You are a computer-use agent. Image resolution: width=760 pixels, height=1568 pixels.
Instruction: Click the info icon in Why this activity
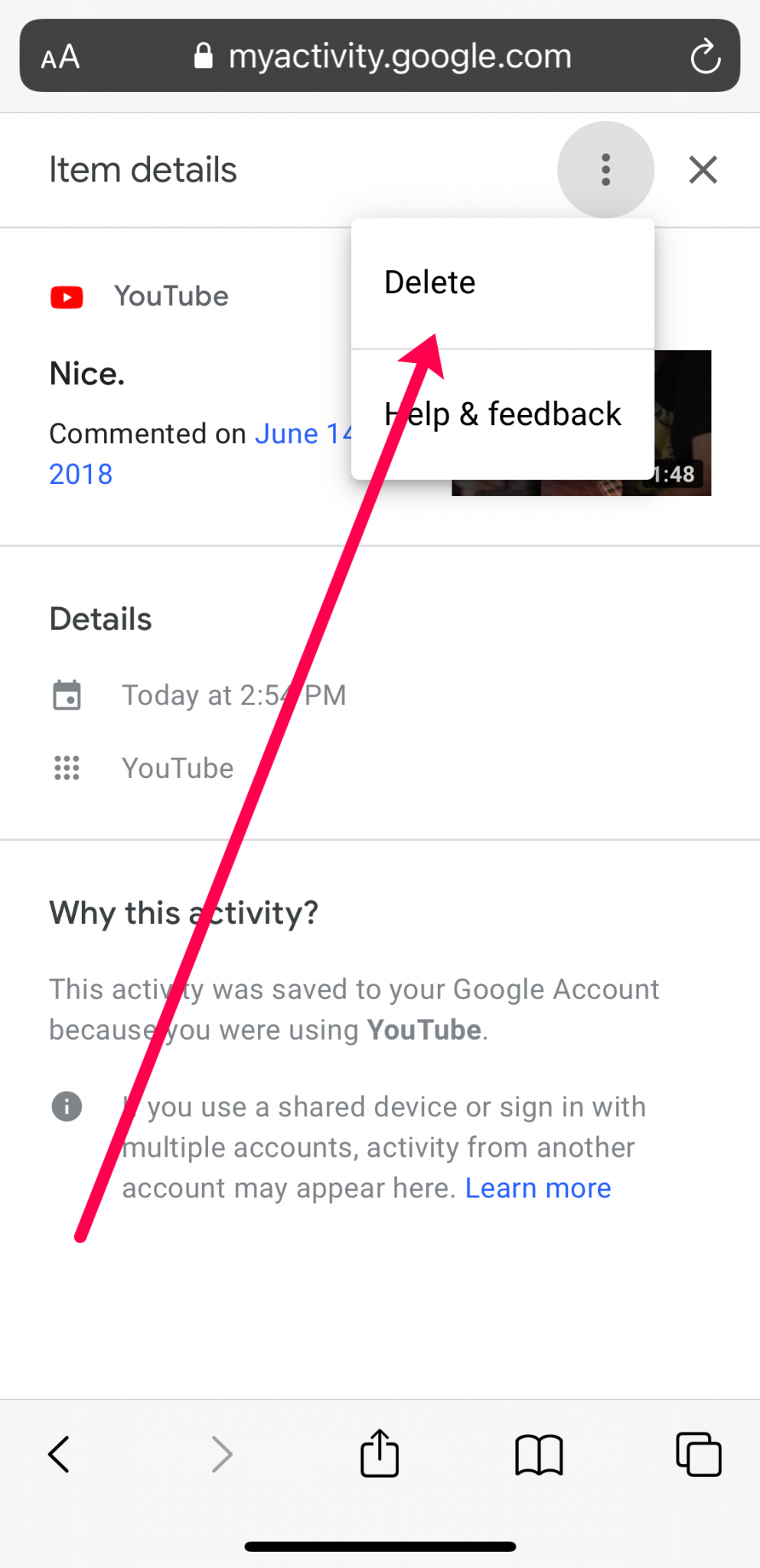click(67, 1106)
